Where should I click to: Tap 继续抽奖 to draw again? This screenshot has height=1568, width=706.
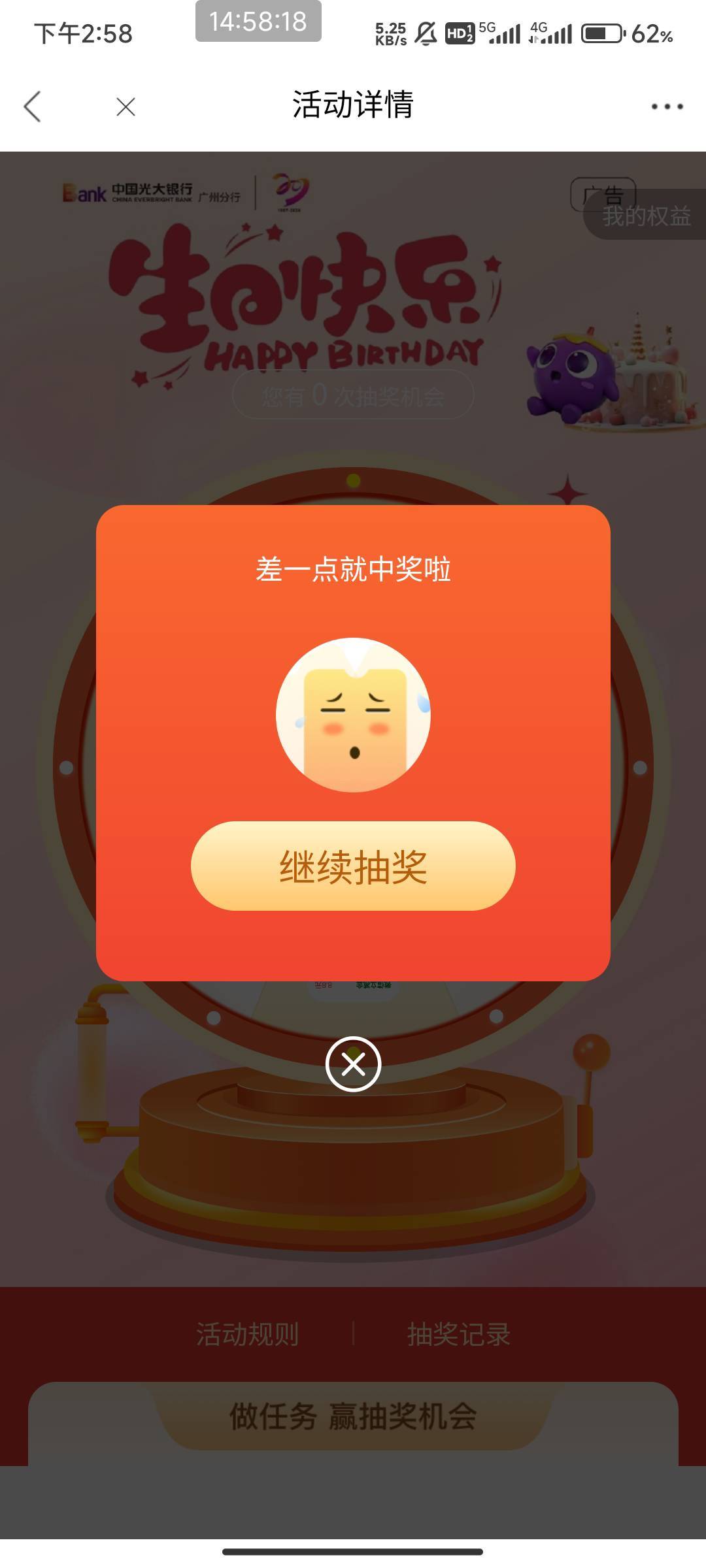click(353, 866)
